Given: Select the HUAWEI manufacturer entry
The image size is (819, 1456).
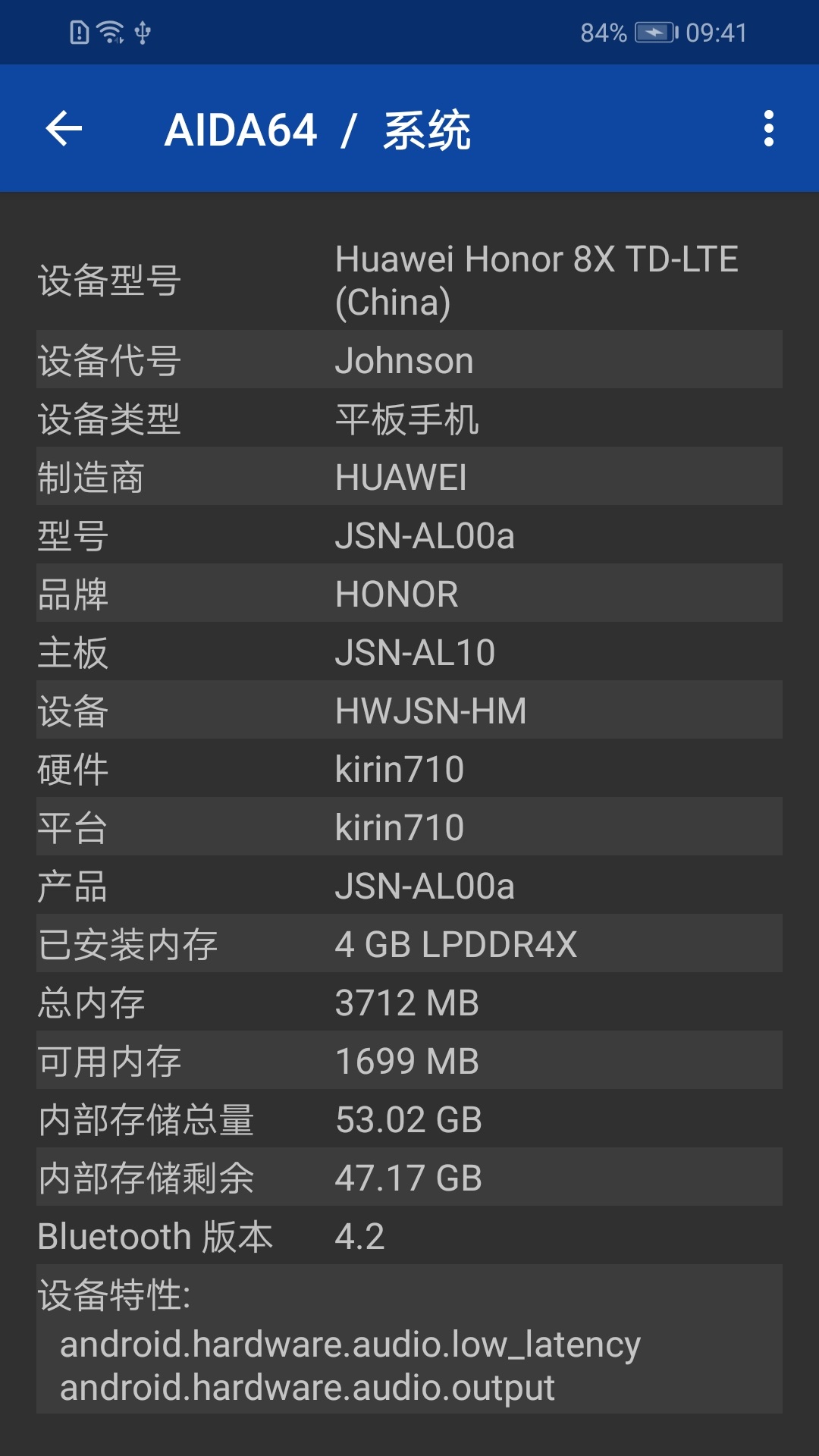Looking at the screenshot, I should [x=409, y=478].
